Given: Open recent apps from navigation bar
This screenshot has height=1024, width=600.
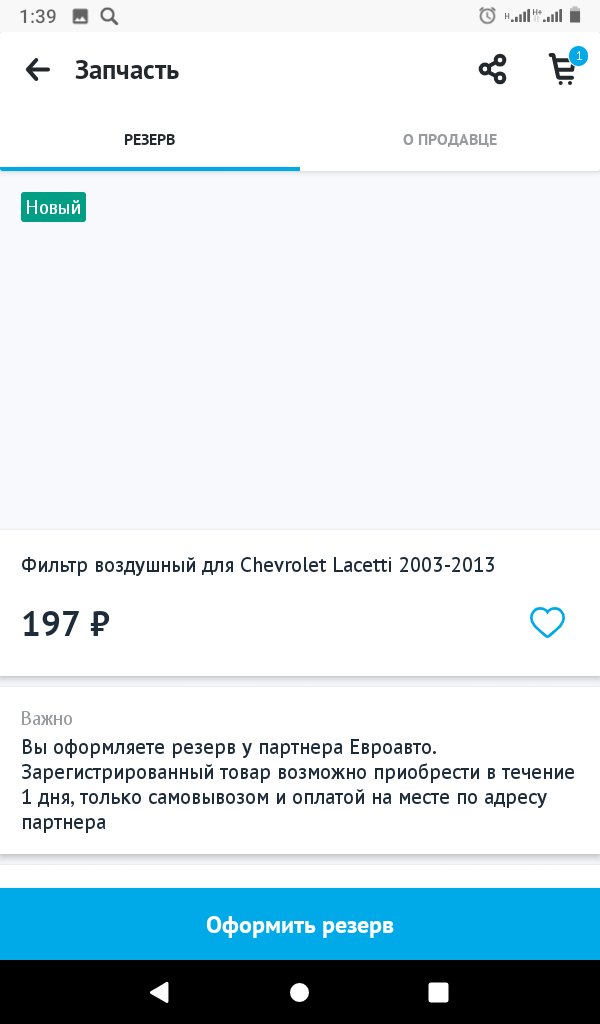Looking at the screenshot, I should tap(438, 992).
